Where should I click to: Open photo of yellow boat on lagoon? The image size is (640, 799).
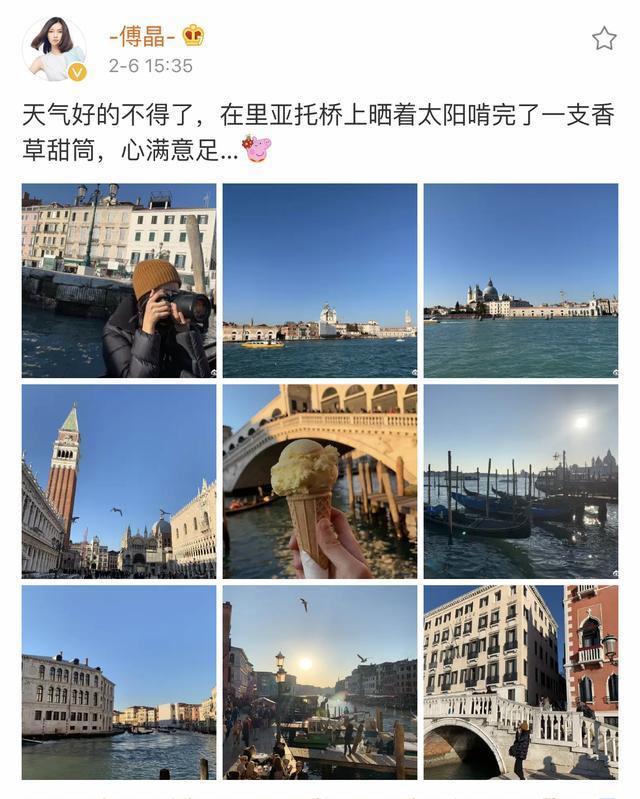[320, 280]
